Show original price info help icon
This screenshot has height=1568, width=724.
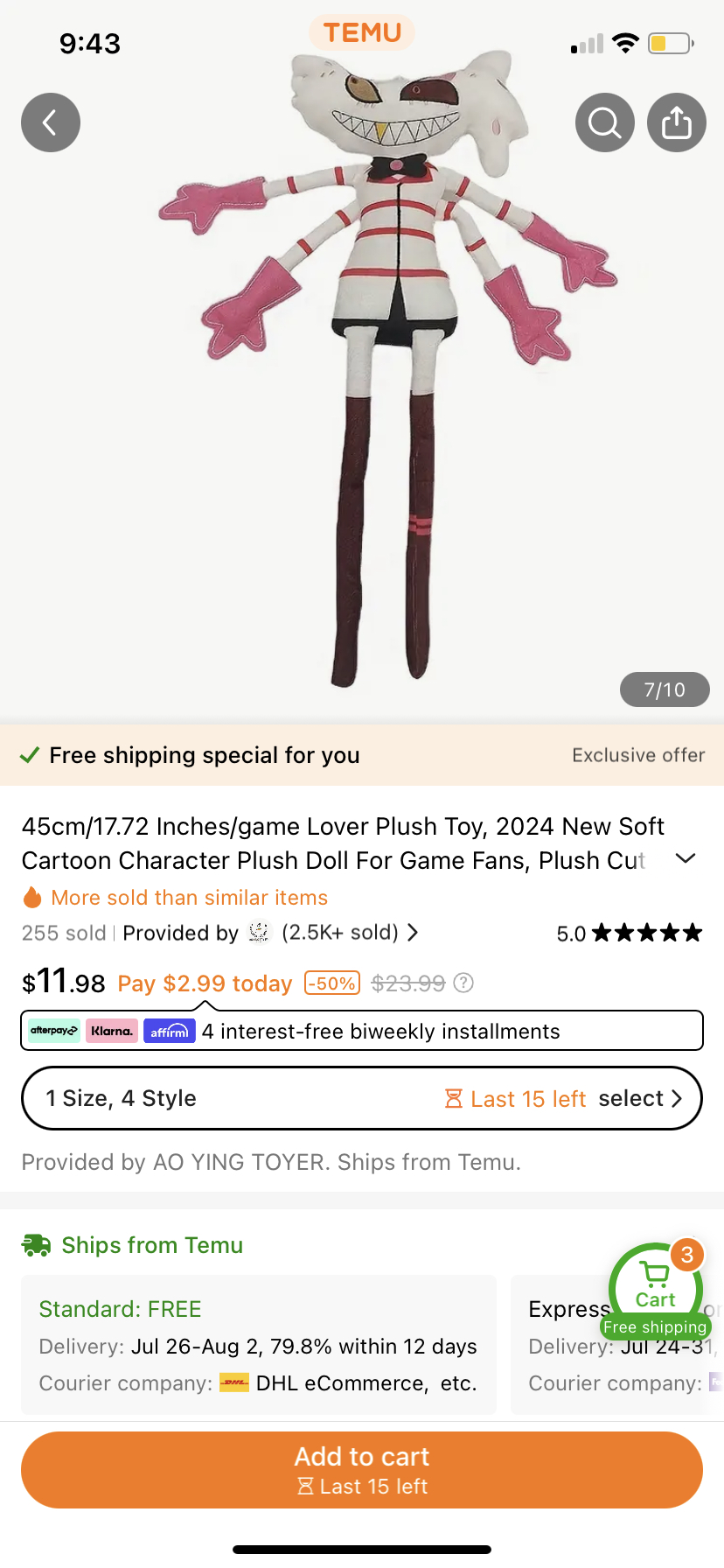(x=464, y=983)
